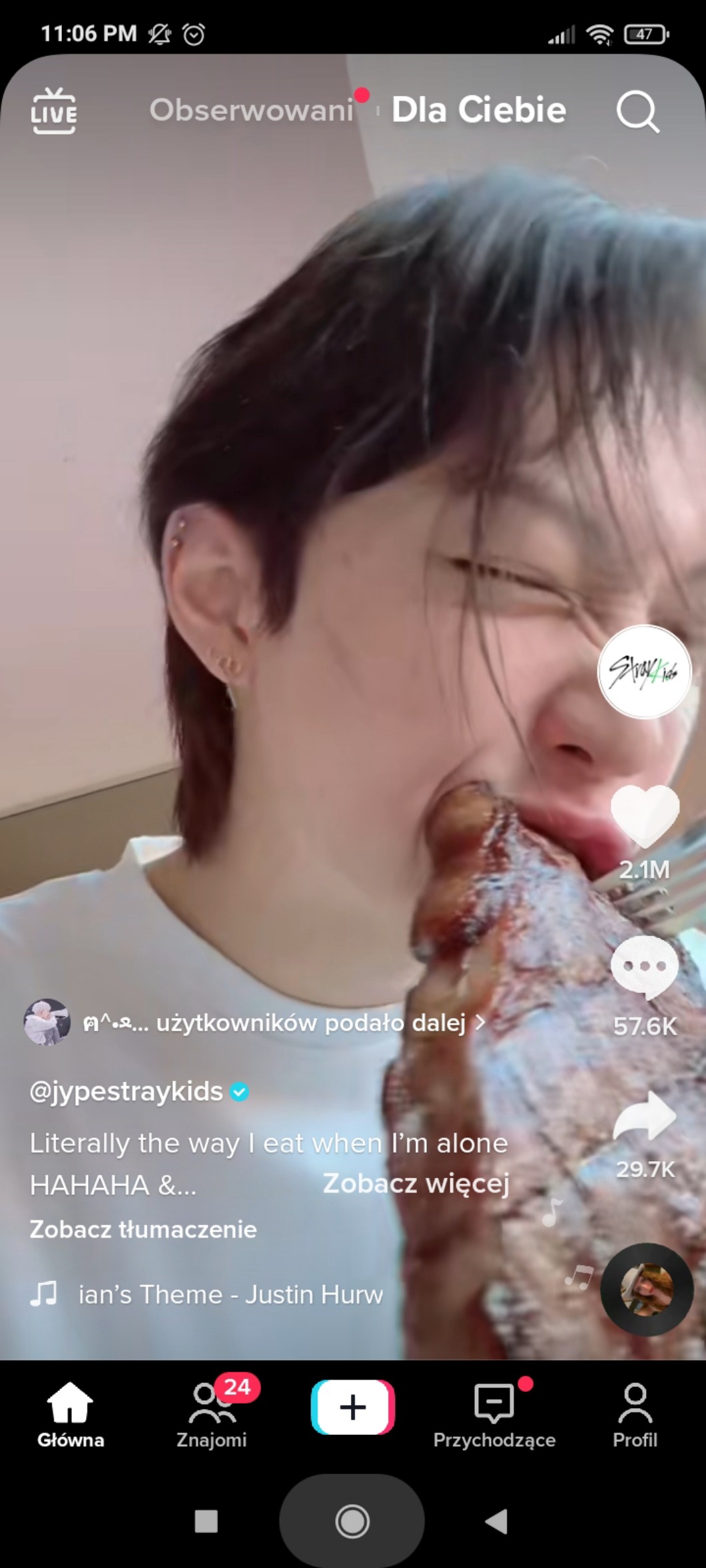Open the LIVE streams icon

(54, 111)
